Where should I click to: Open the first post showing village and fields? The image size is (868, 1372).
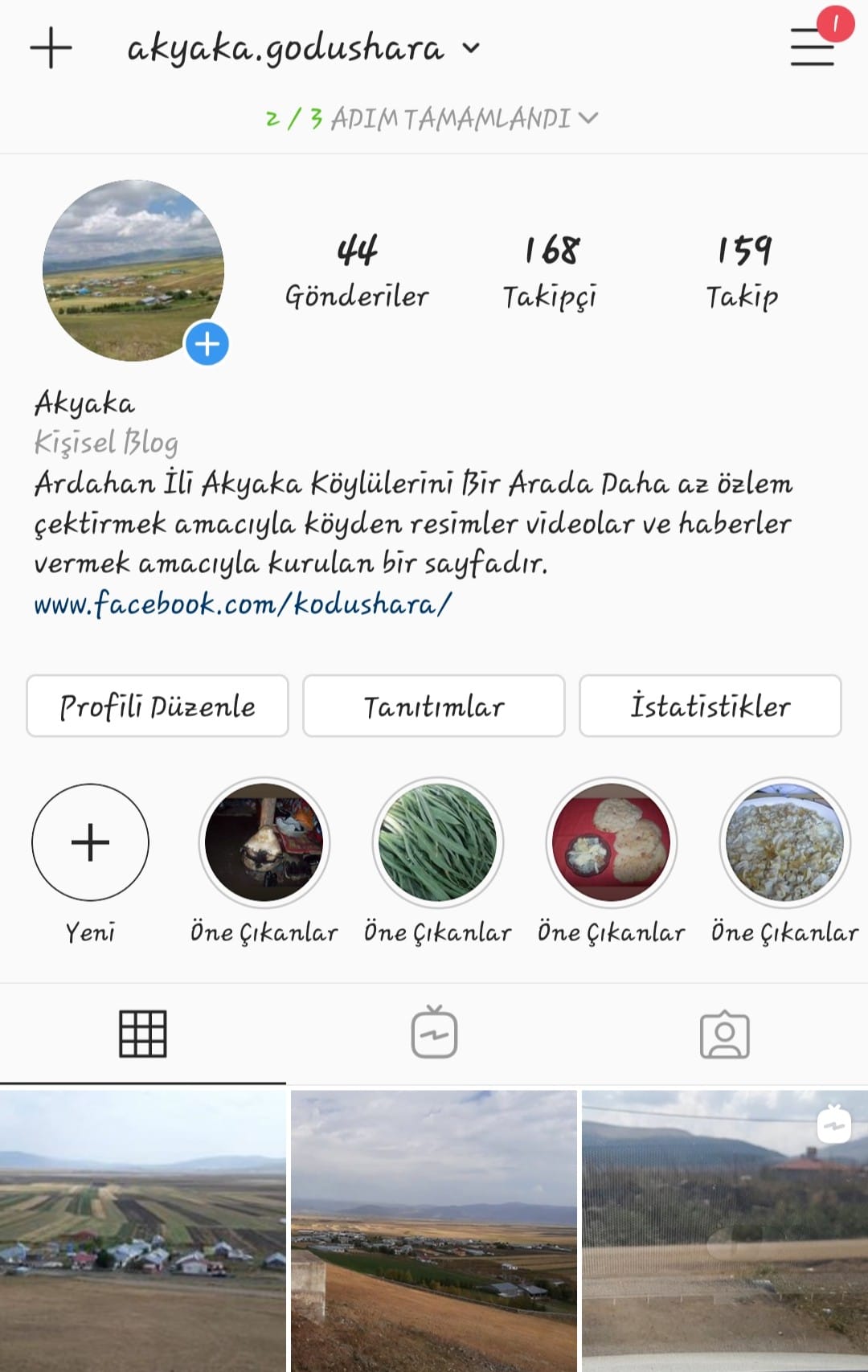point(143,1231)
